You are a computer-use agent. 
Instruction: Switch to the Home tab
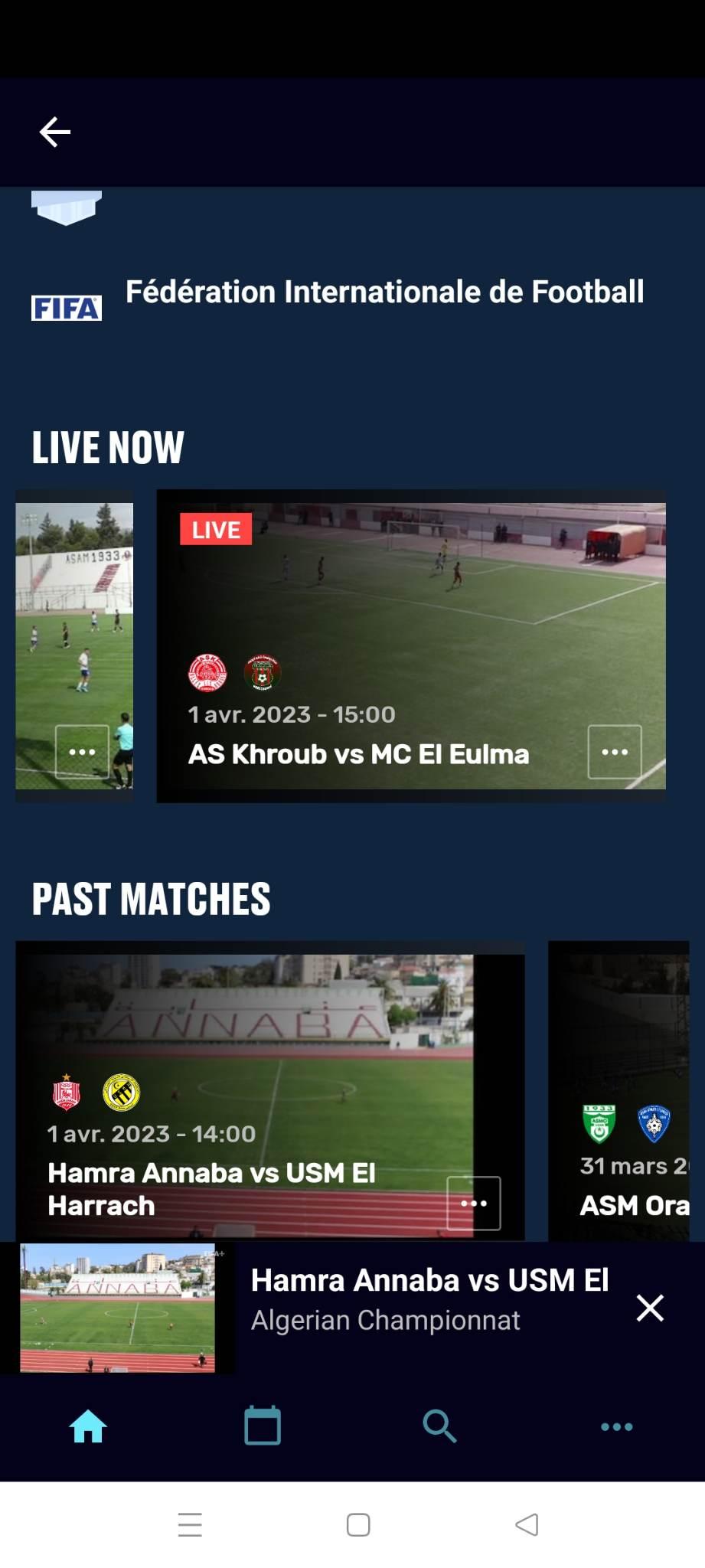tap(88, 1426)
